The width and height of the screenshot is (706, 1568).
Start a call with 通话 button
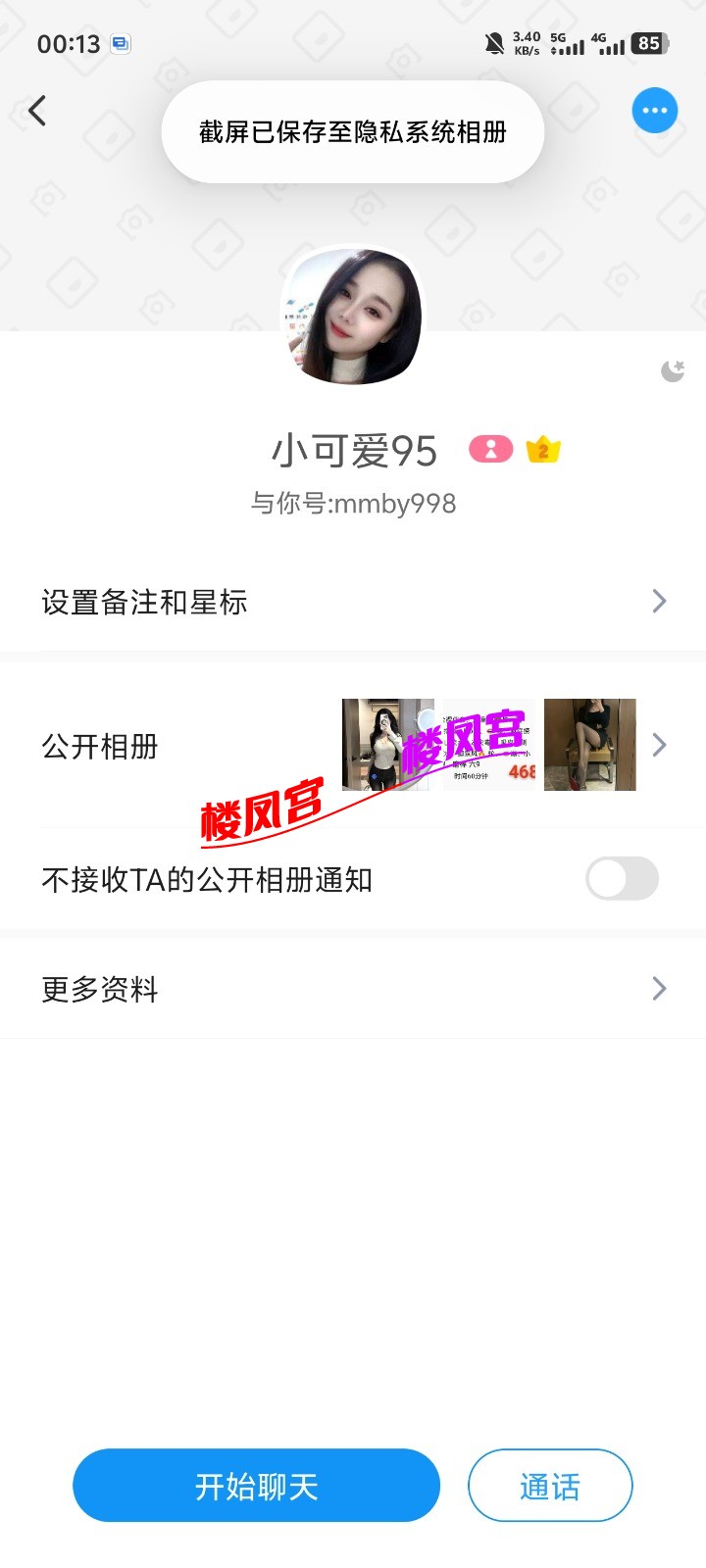pyautogui.click(x=550, y=1486)
